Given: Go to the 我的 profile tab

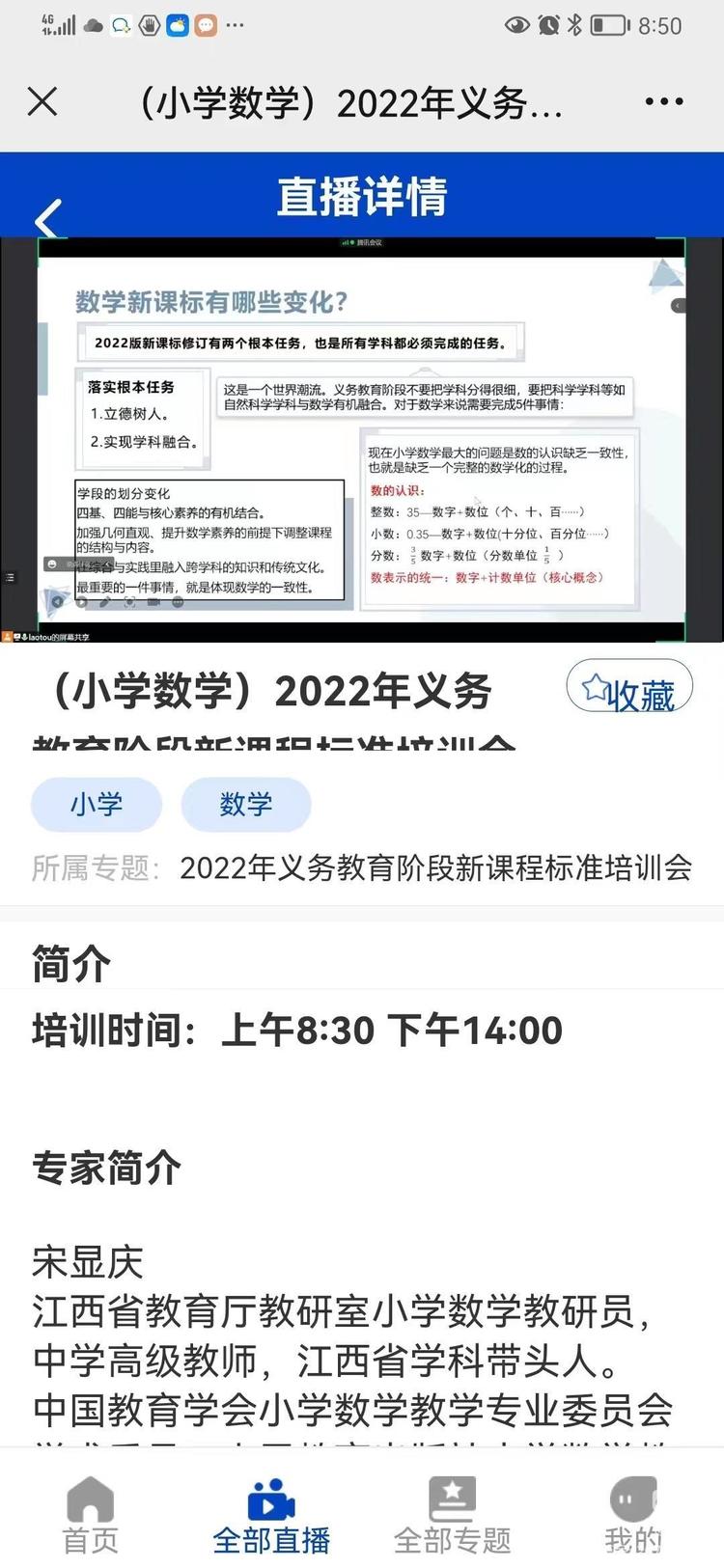Looking at the screenshot, I should coord(633,1515).
